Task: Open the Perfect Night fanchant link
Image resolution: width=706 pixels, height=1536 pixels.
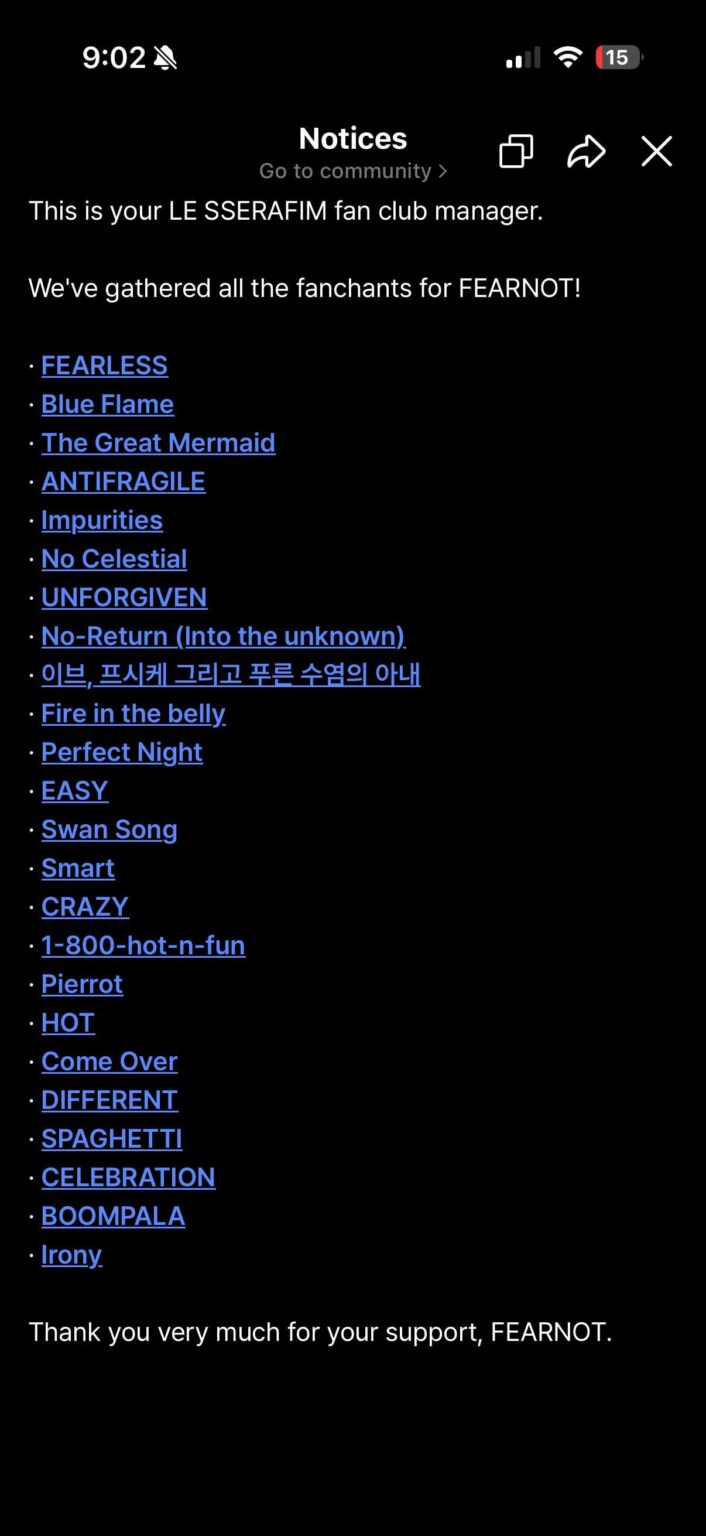Action: (122, 752)
